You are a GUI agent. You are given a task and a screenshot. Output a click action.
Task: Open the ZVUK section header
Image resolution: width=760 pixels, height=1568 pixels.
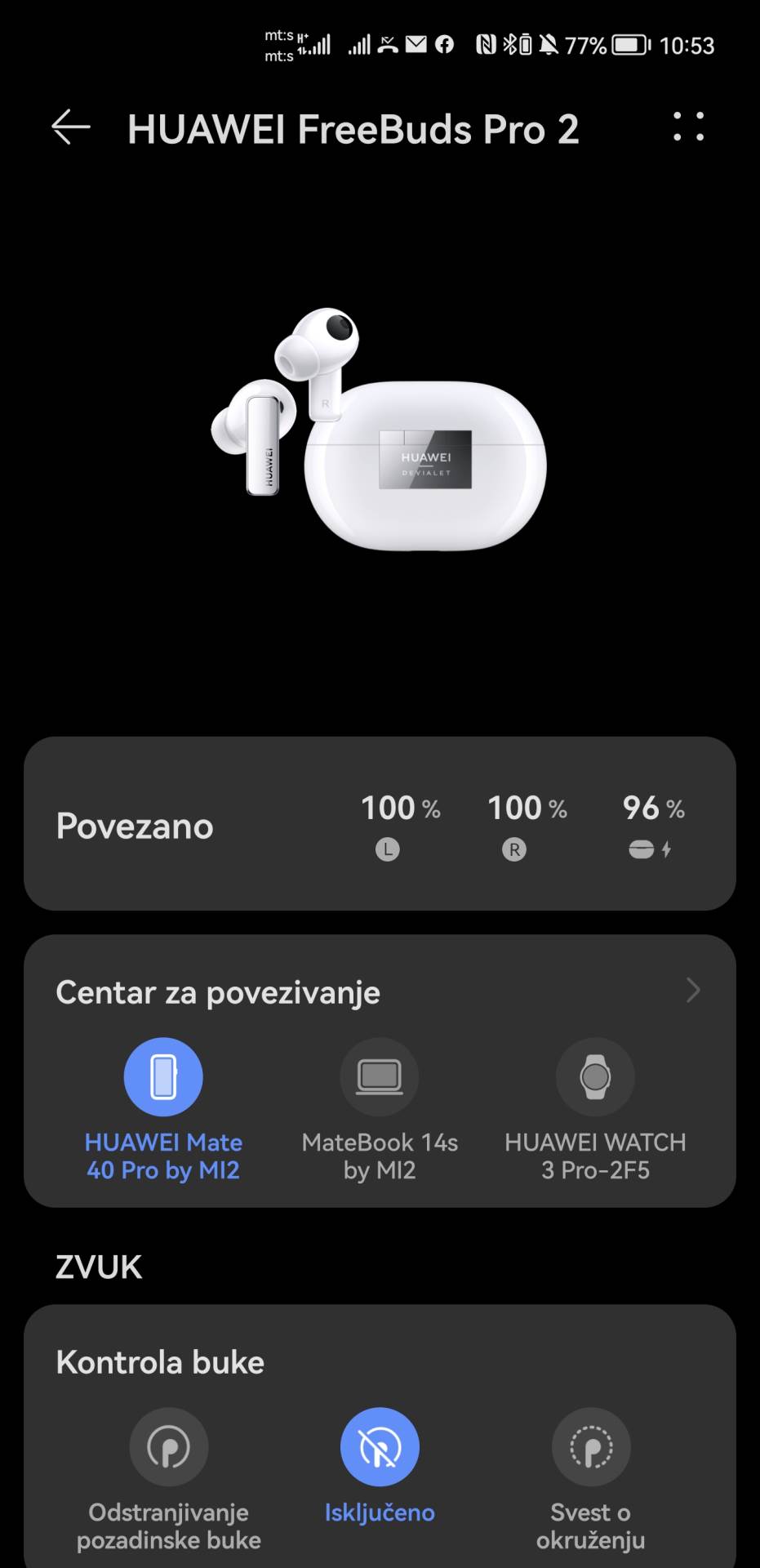pyautogui.click(x=99, y=1267)
